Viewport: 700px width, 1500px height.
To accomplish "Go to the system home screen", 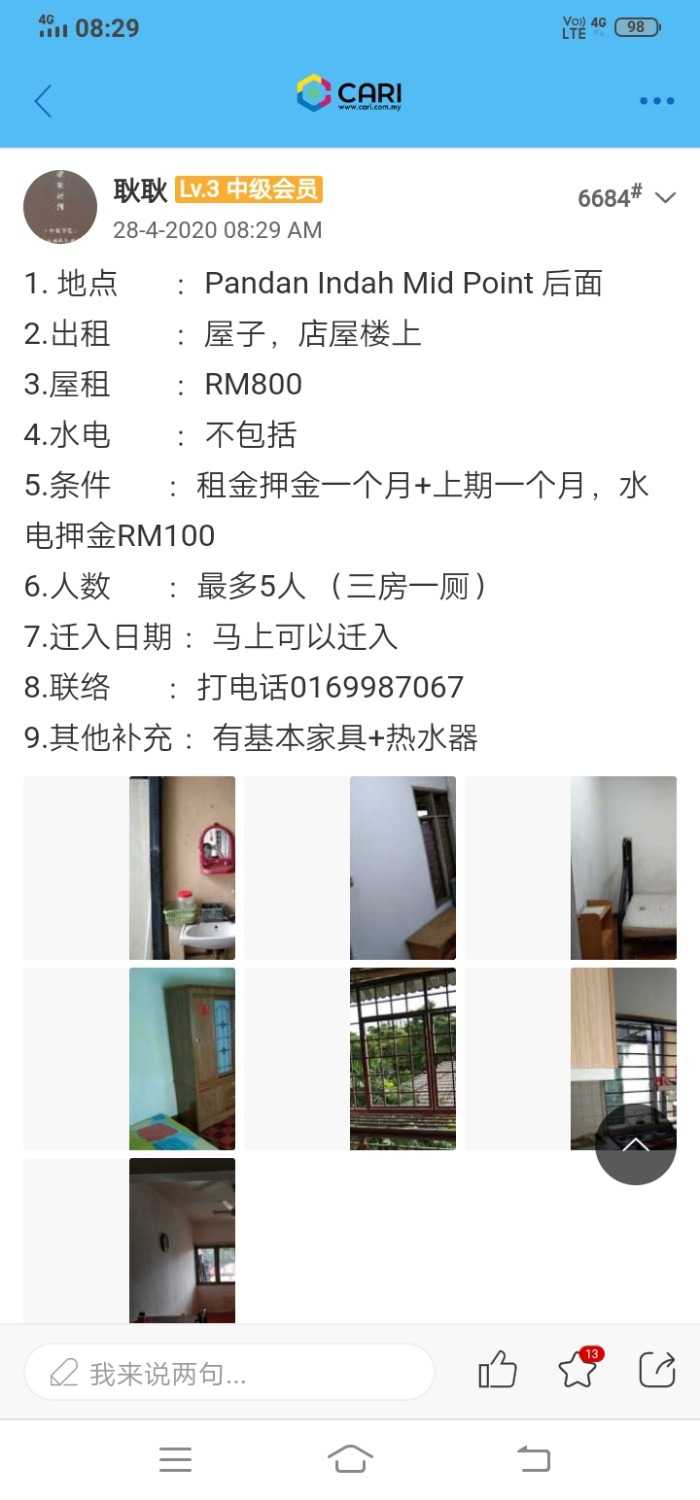I will 350,1460.
